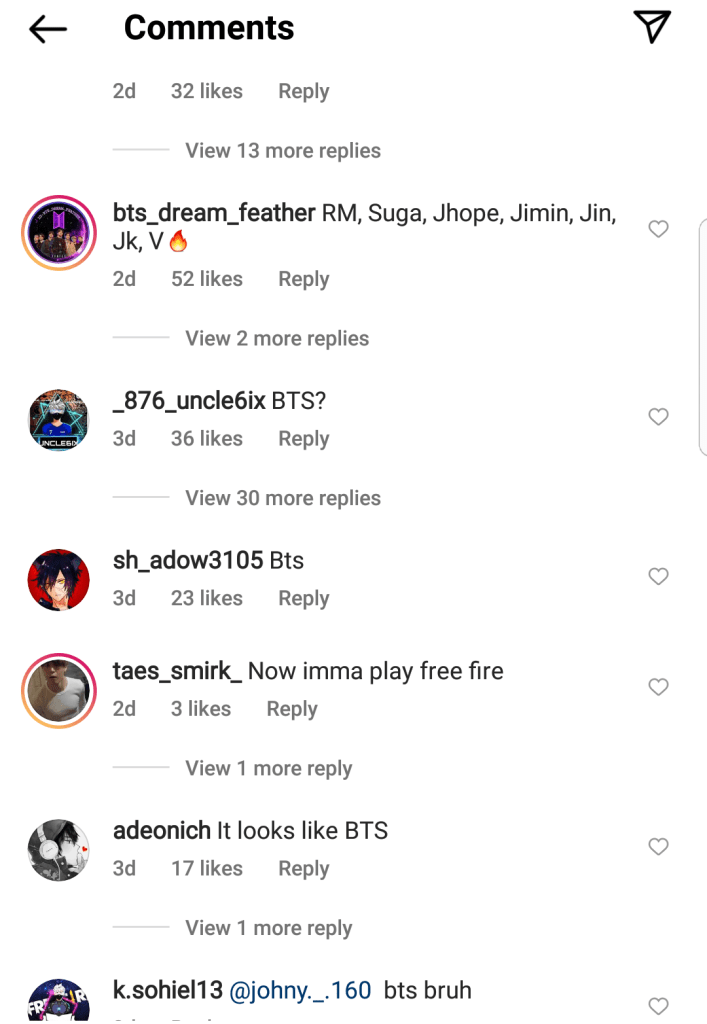Image resolution: width=707 pixels, height=1024 pixels.
Task: Reply to taes_smirk_'s comment
Action: point(291,709)
